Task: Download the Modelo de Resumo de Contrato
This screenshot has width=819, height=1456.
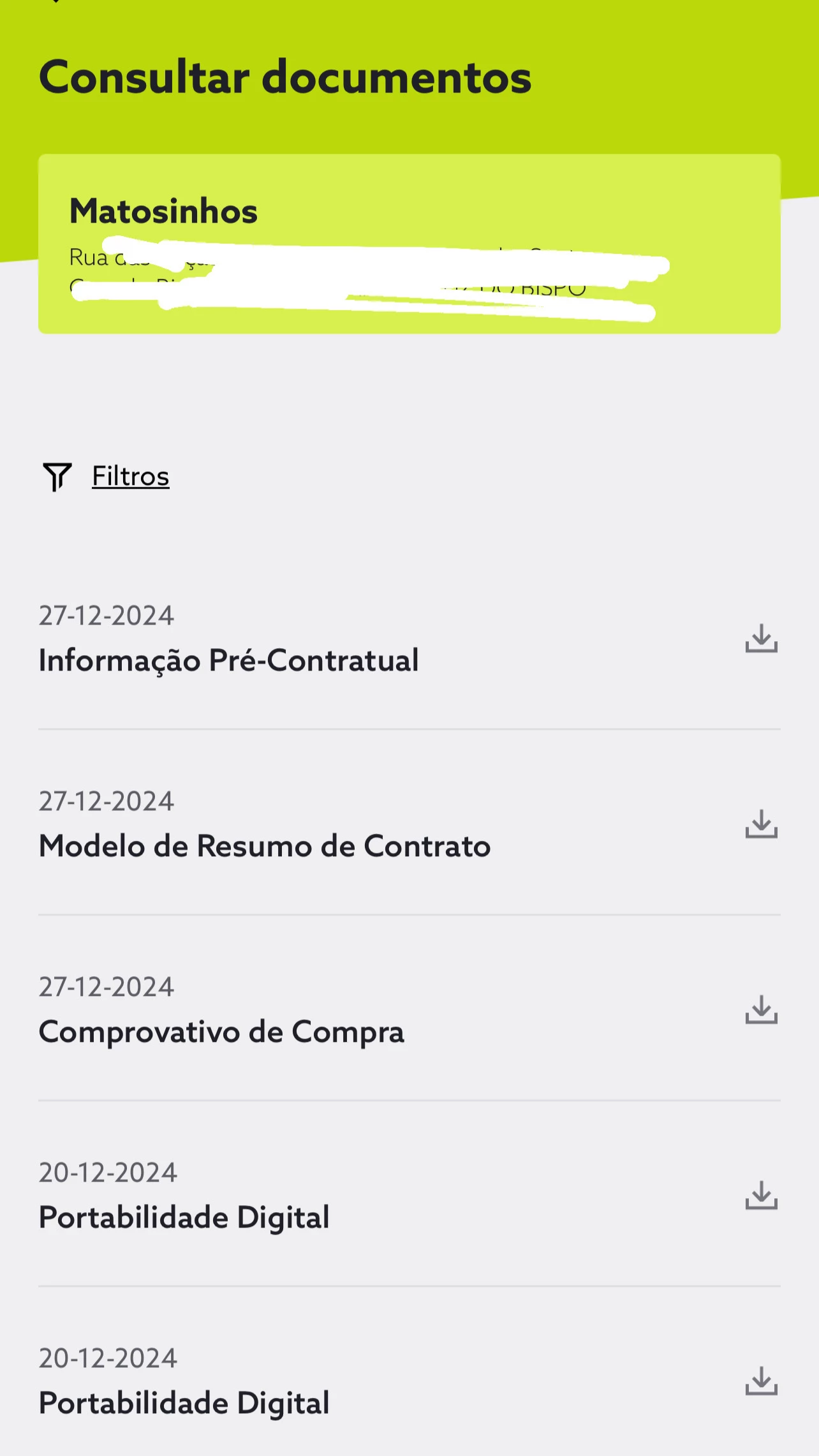Action: click(761, 824)
